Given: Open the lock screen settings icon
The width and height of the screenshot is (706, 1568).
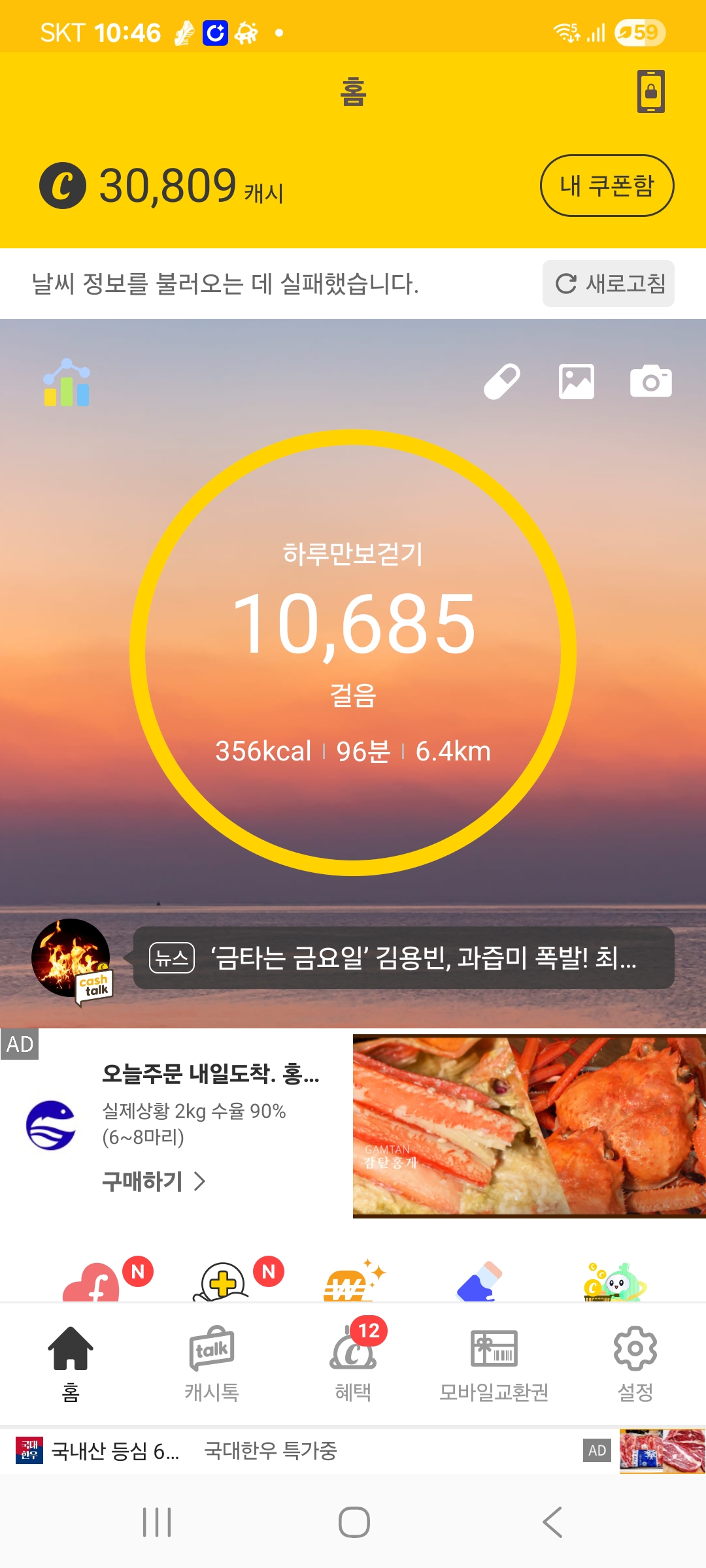Looking at the screenshot, I should click(650, 91).
